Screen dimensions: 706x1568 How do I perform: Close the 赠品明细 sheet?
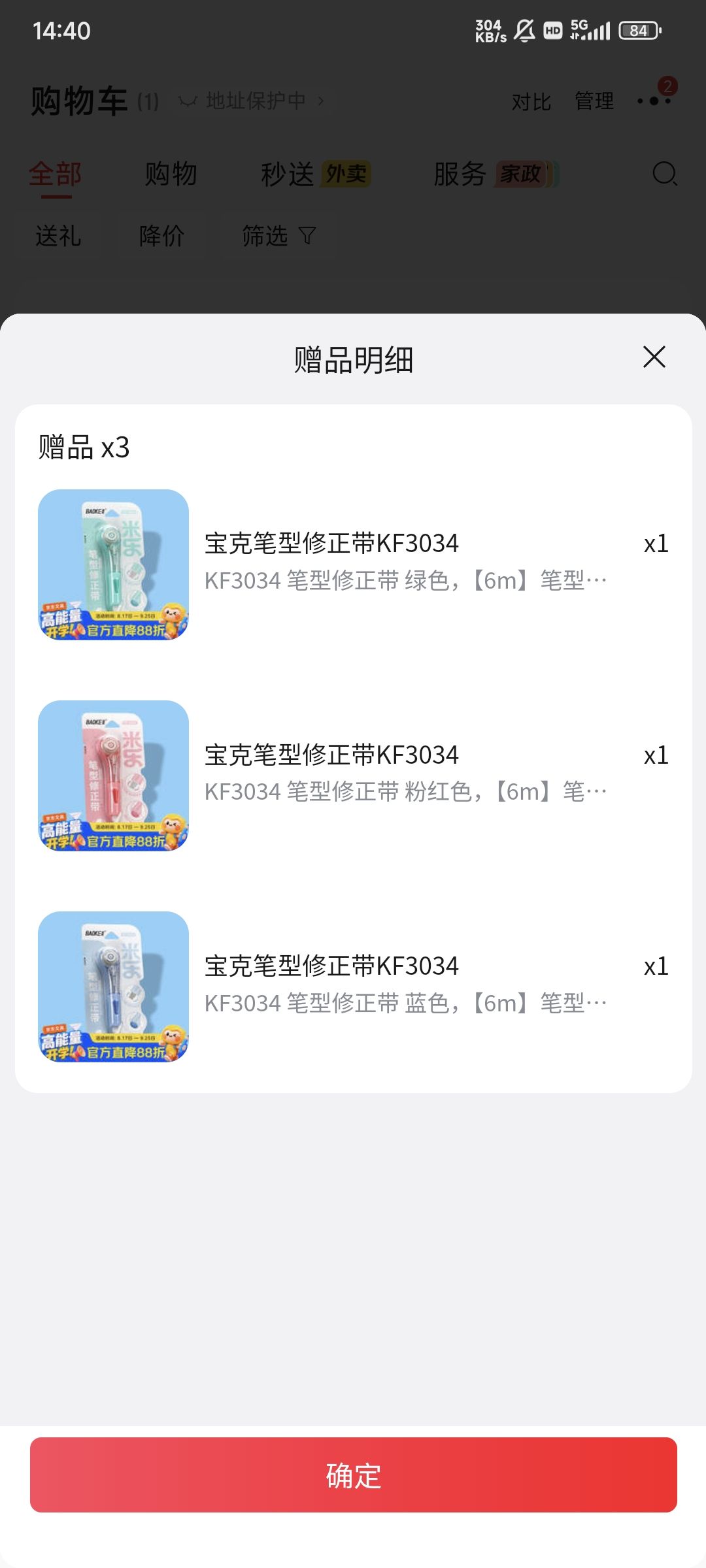tap(654, 357)
